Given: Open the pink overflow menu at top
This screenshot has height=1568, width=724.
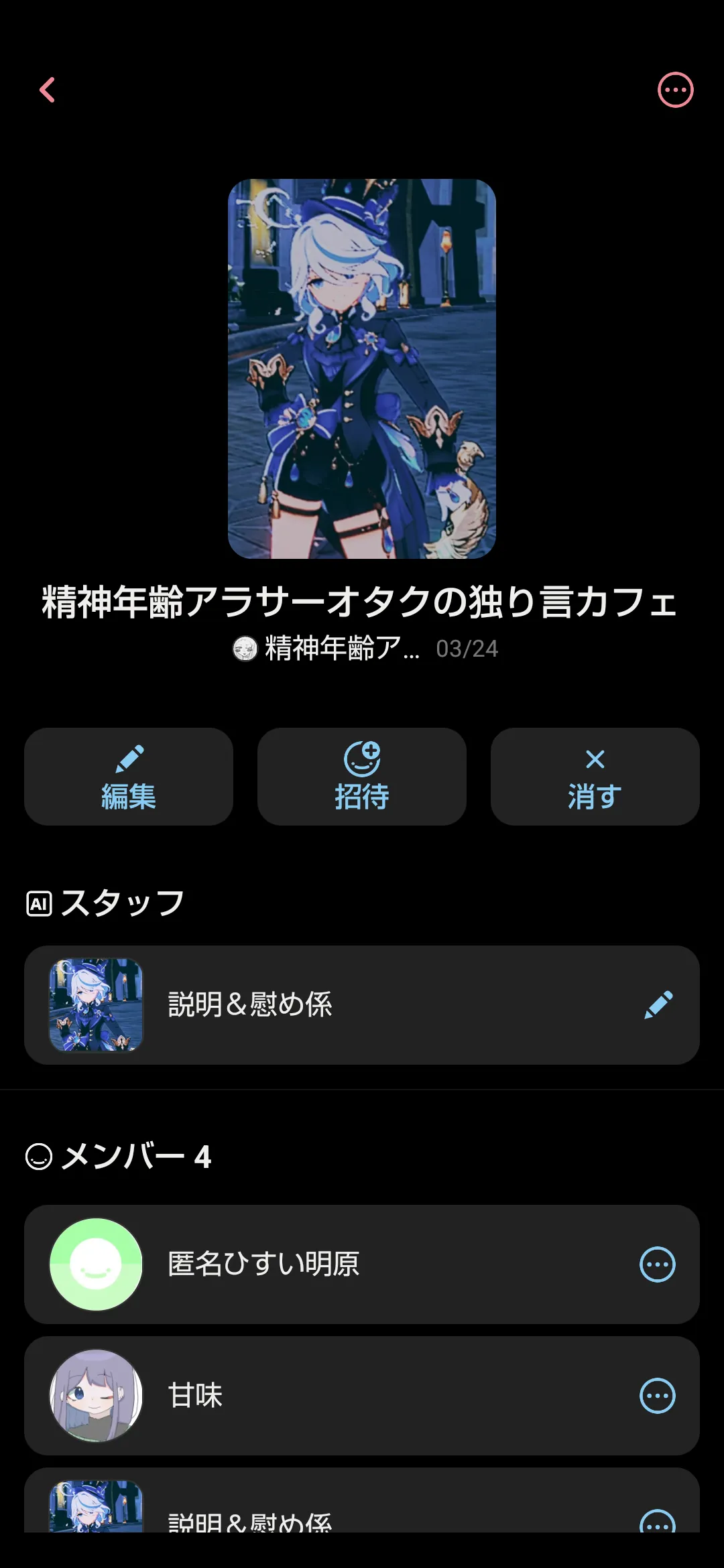Looking at the screenshot, I should tap(675, 90).
